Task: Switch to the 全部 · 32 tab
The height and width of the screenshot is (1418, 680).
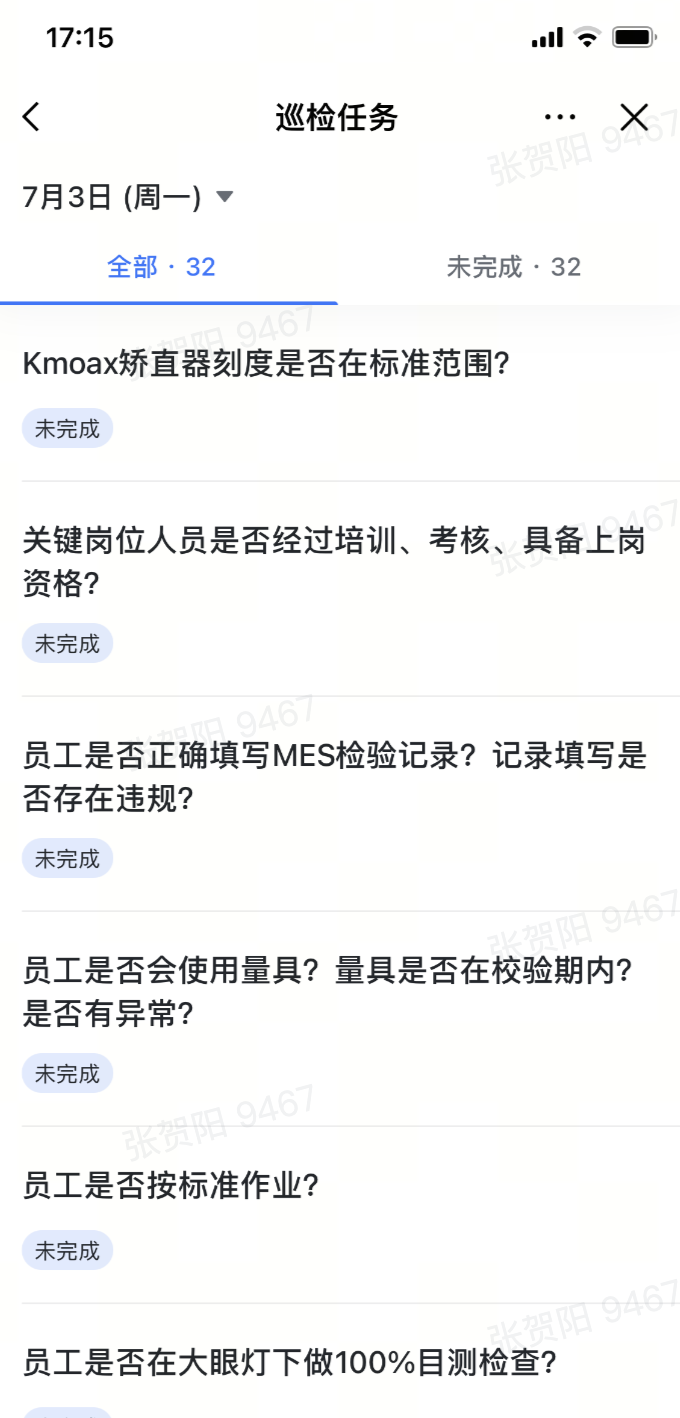Action: point(162,267)
